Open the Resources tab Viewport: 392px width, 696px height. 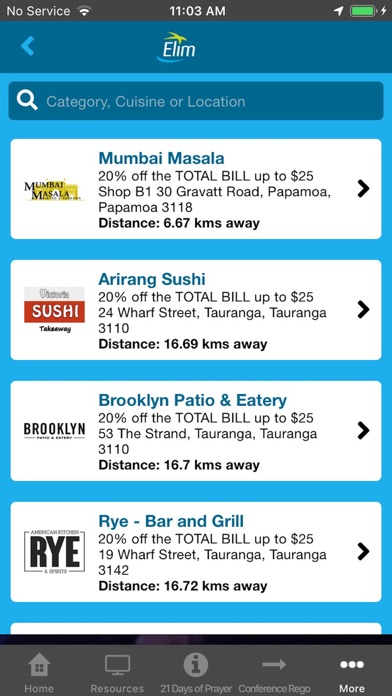(117, 672)
